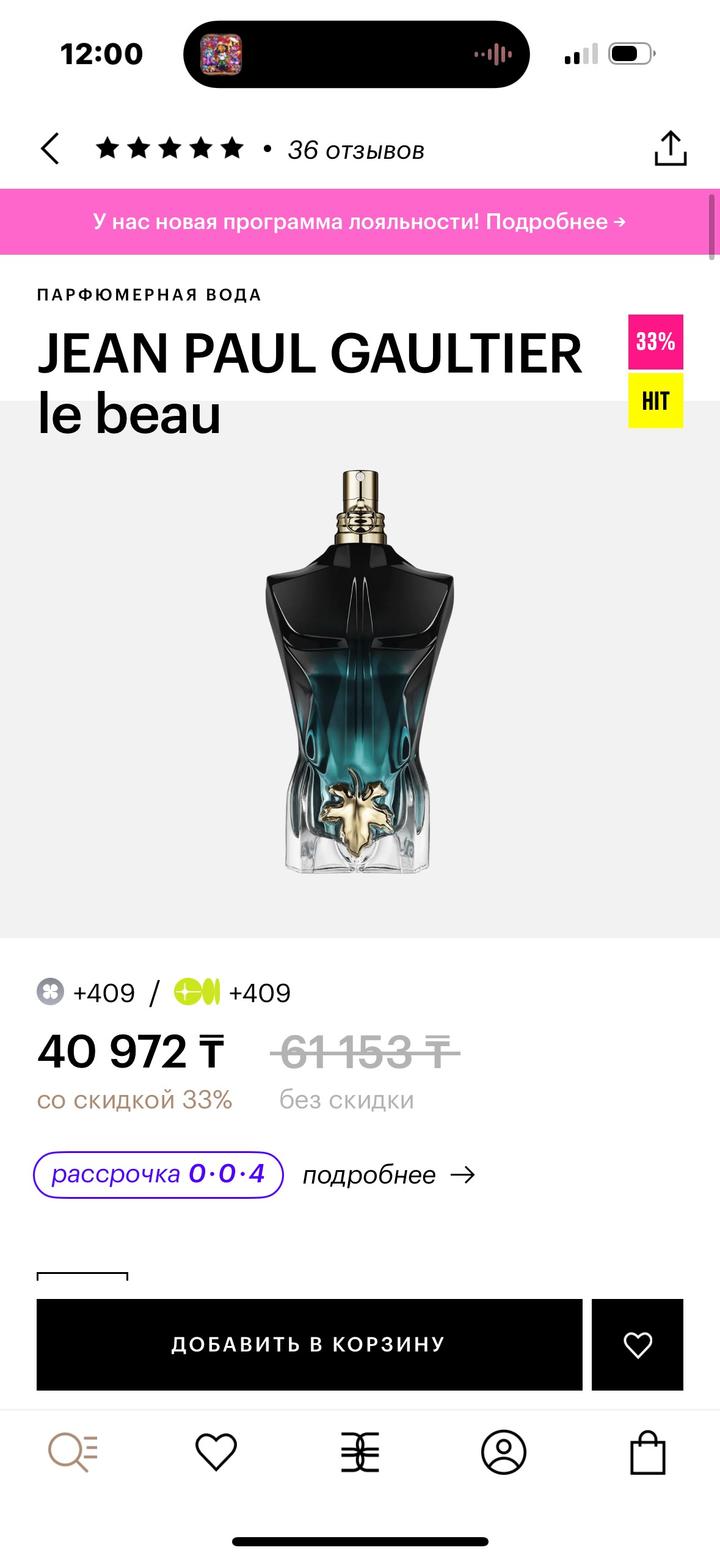Open the 36 отзывов reviews

point(355,150)
